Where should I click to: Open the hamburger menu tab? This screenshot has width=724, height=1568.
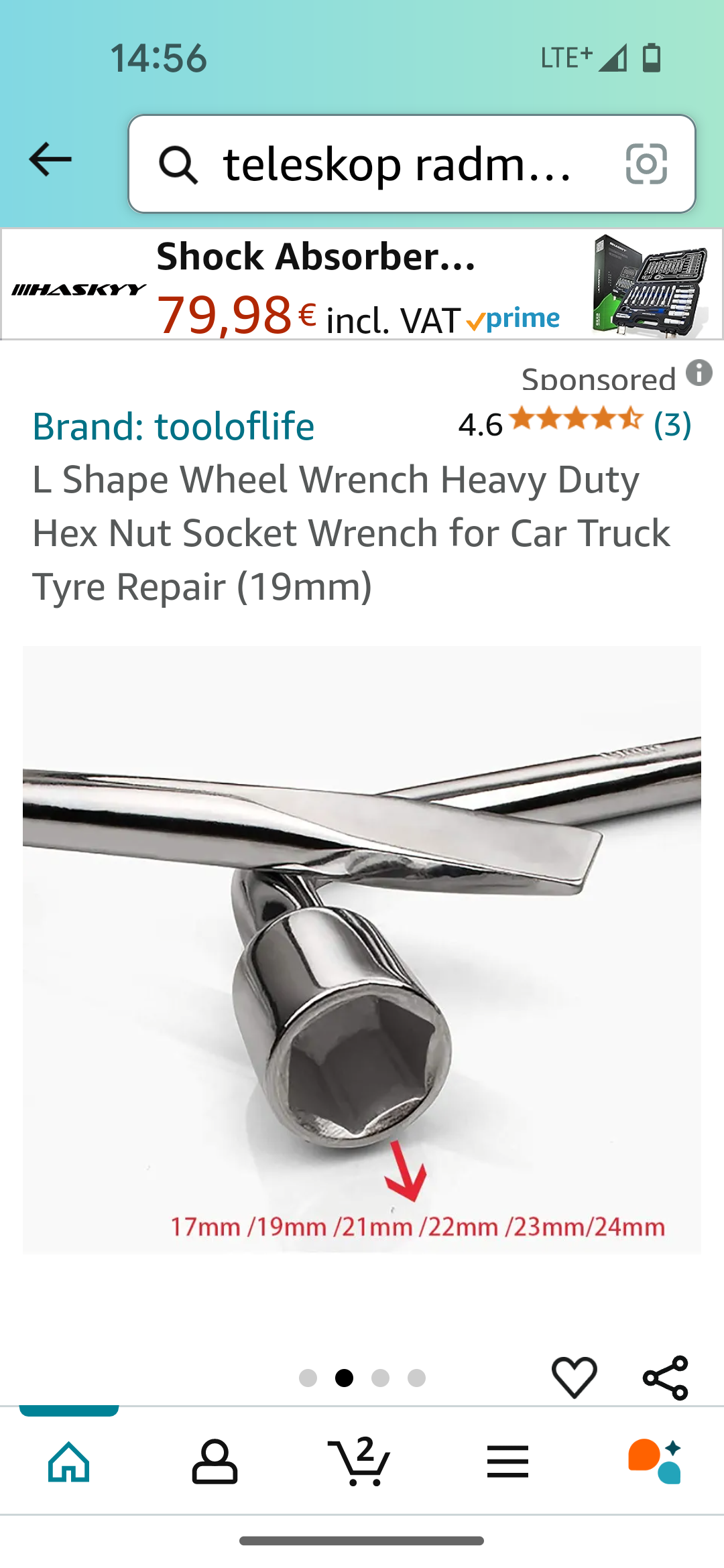507,1461
